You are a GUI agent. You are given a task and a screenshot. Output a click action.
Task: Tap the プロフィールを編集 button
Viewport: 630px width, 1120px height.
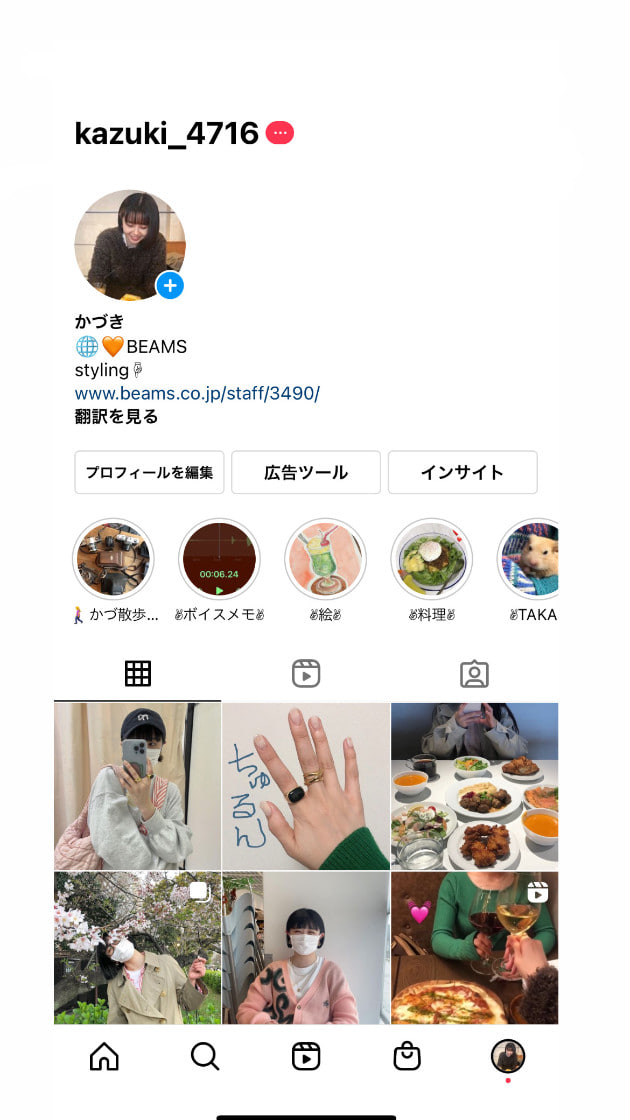(149, 472)
